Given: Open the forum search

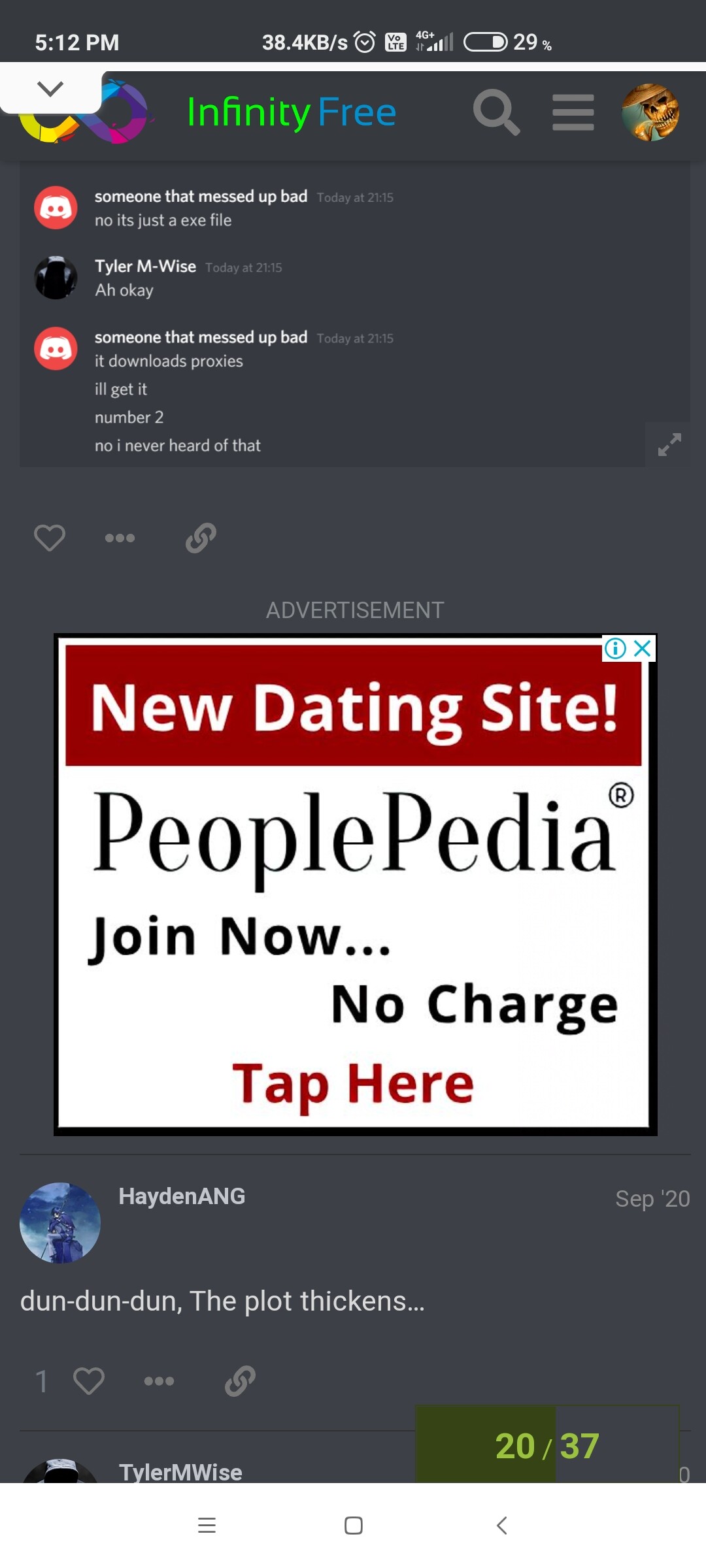Looking at the screenshot, I should (496, 112).
